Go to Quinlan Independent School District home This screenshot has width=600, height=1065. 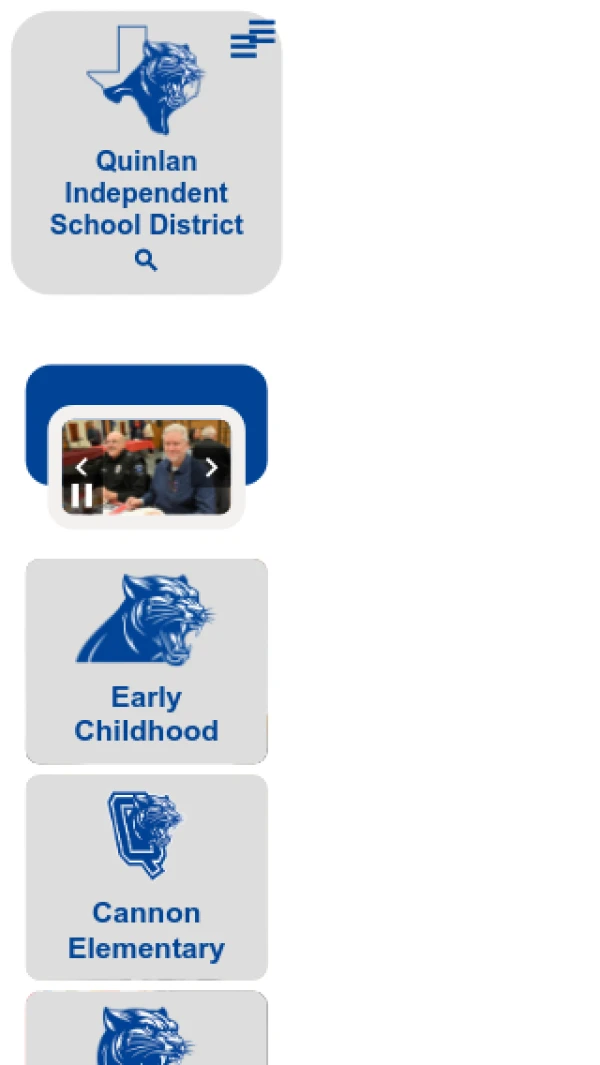pyautogui.click(x=146, y=192)
